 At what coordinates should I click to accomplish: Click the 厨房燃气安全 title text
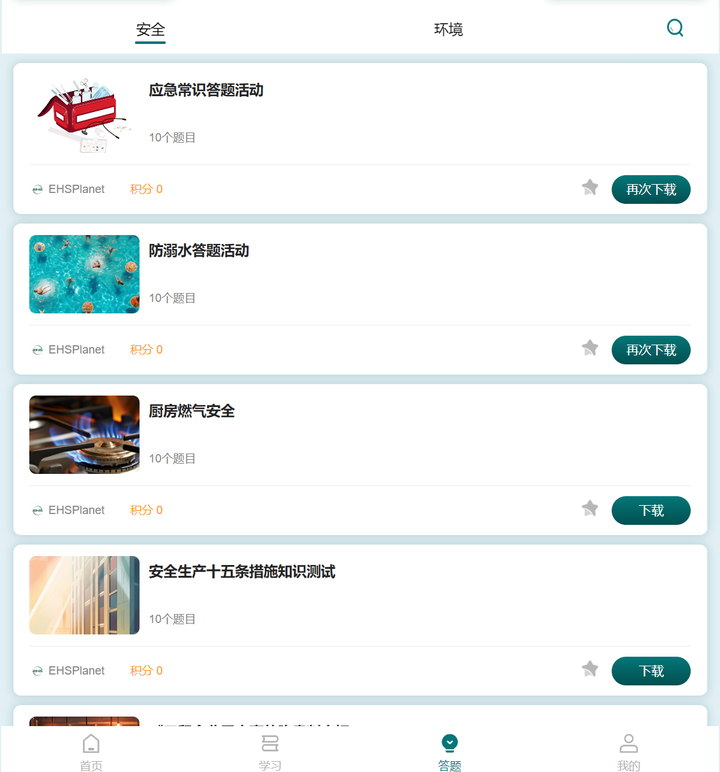[190, 411]
